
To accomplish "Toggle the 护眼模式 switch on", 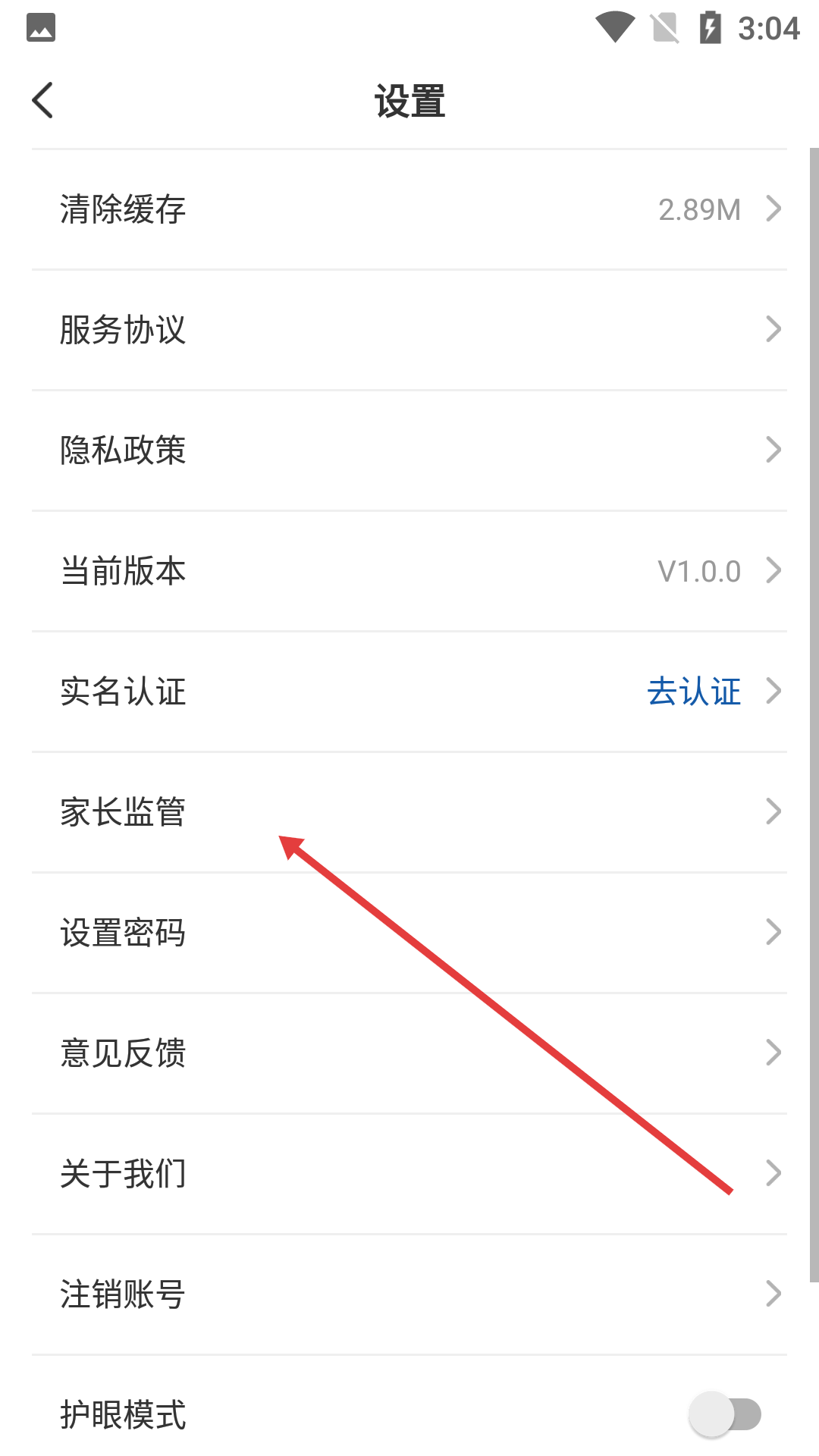I will click(x=725, y=1414).
